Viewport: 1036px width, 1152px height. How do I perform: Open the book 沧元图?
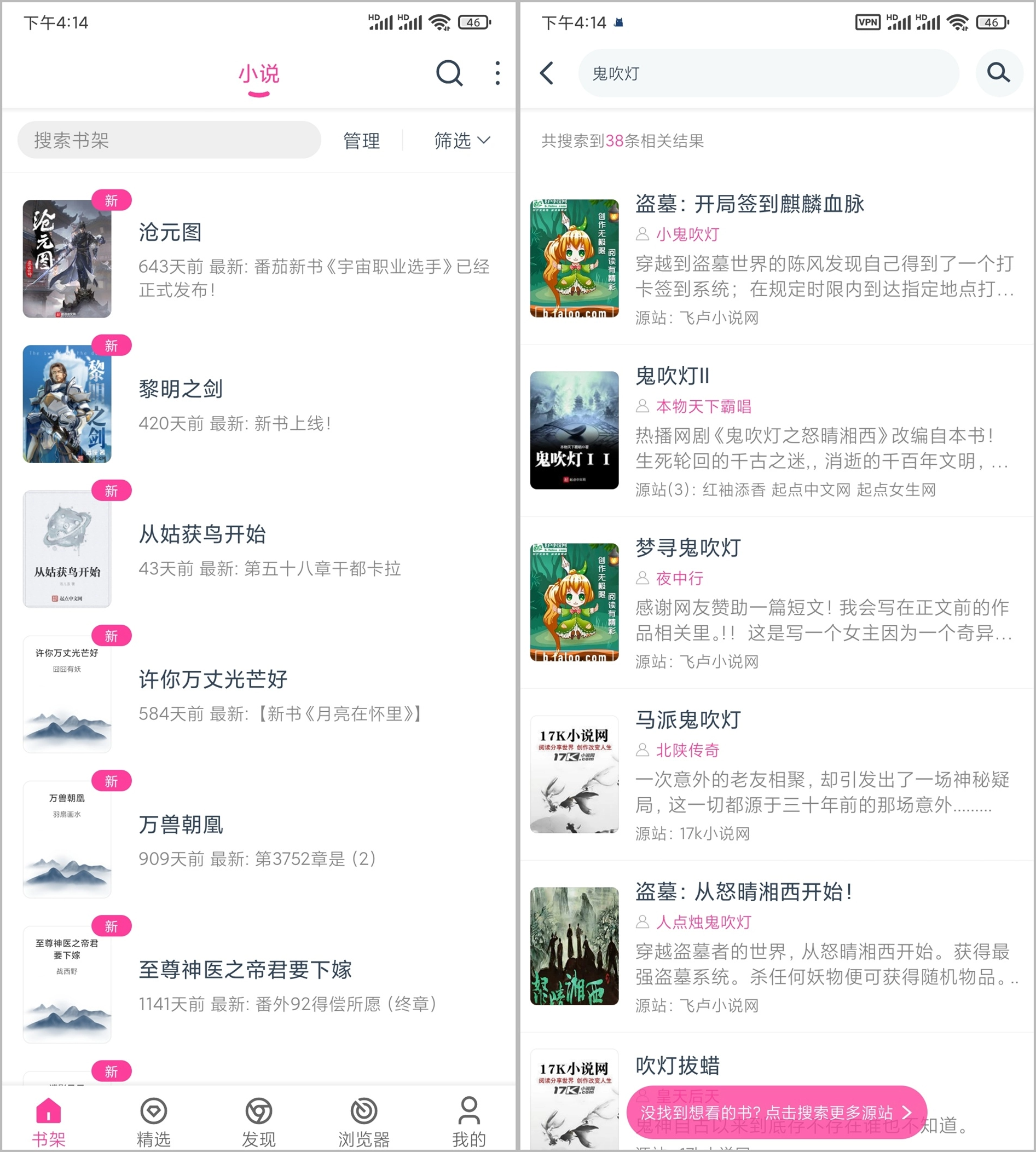pyautogui.click(x=170, y=232)
